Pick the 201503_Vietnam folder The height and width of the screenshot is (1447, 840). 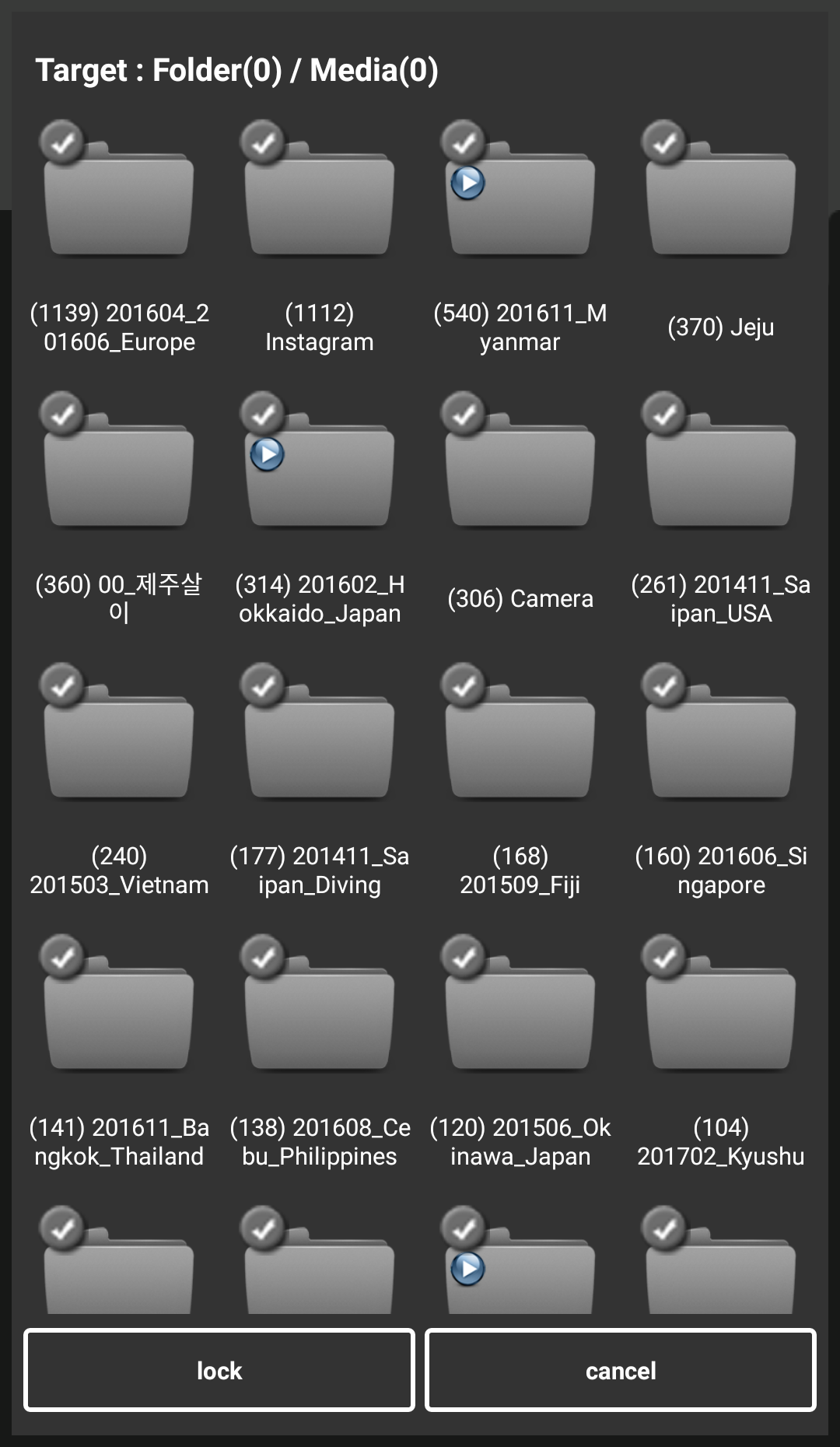point(119,745)
